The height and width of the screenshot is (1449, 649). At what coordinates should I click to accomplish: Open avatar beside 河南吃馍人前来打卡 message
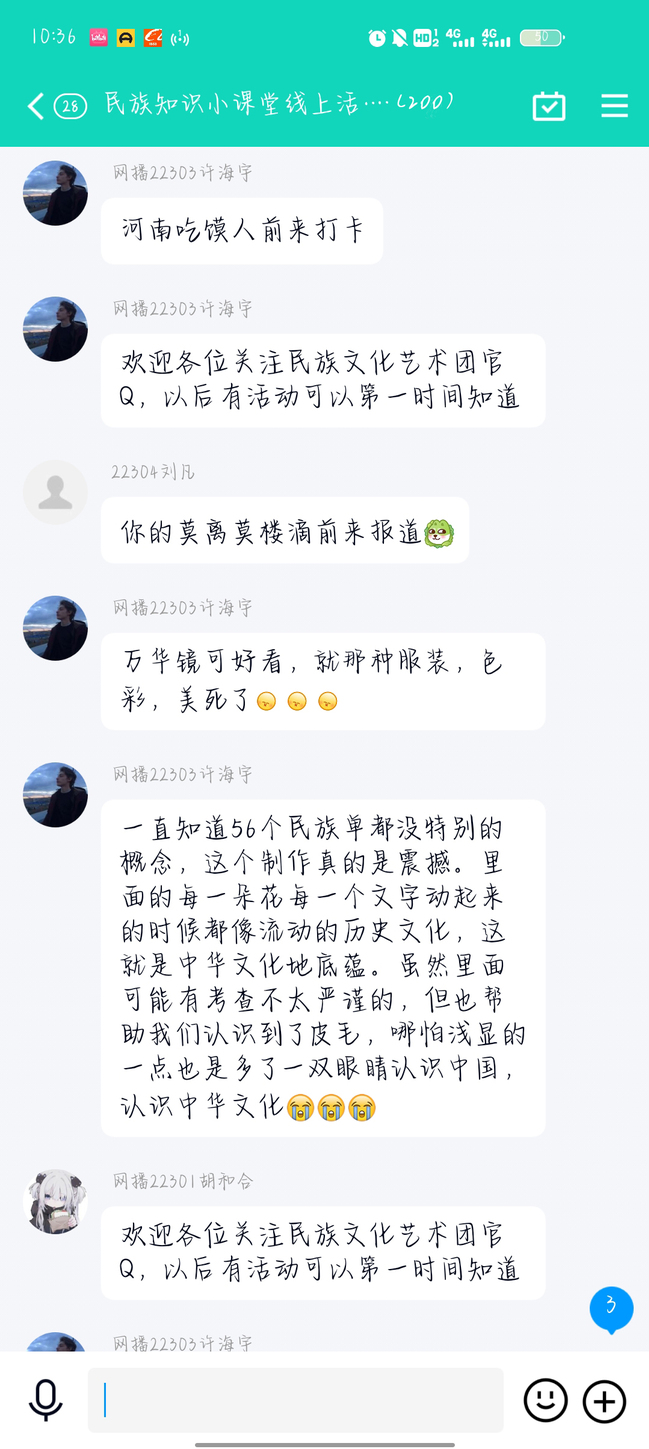(x=55, y=193)
